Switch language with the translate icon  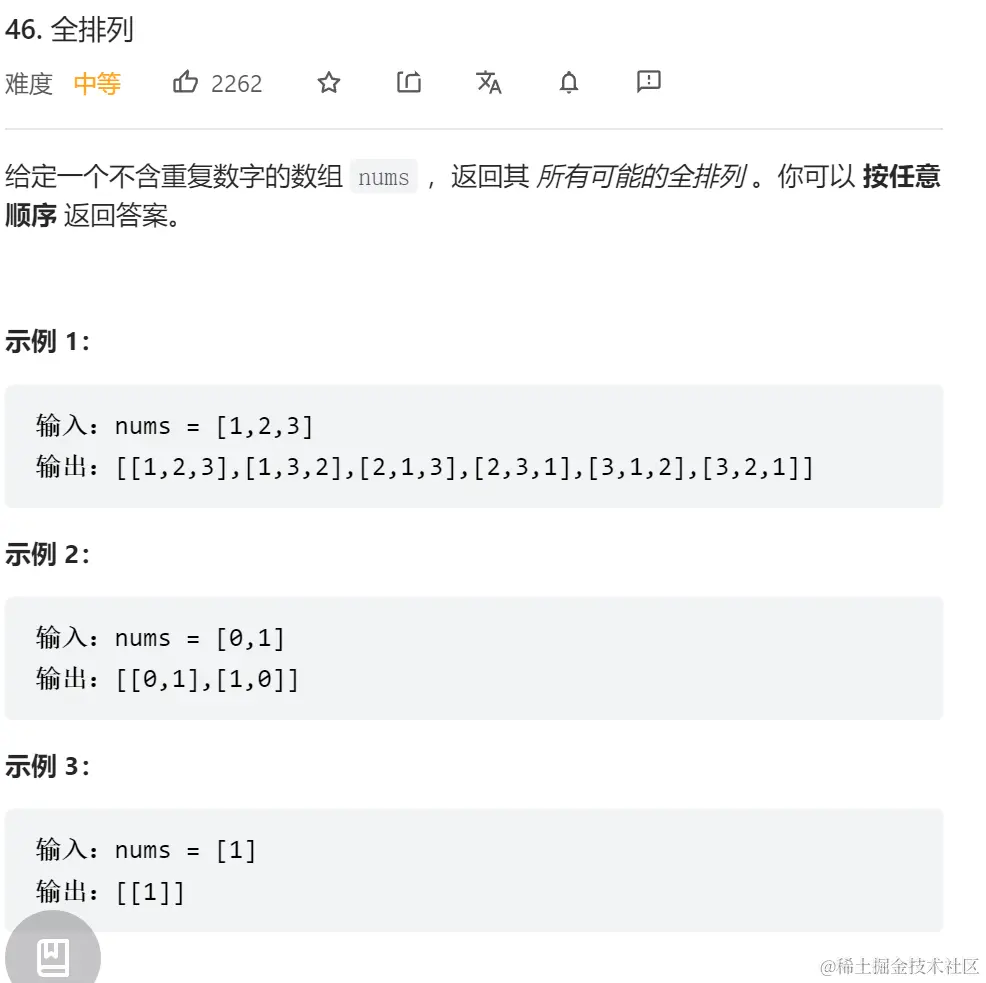[x=489, y=82]
